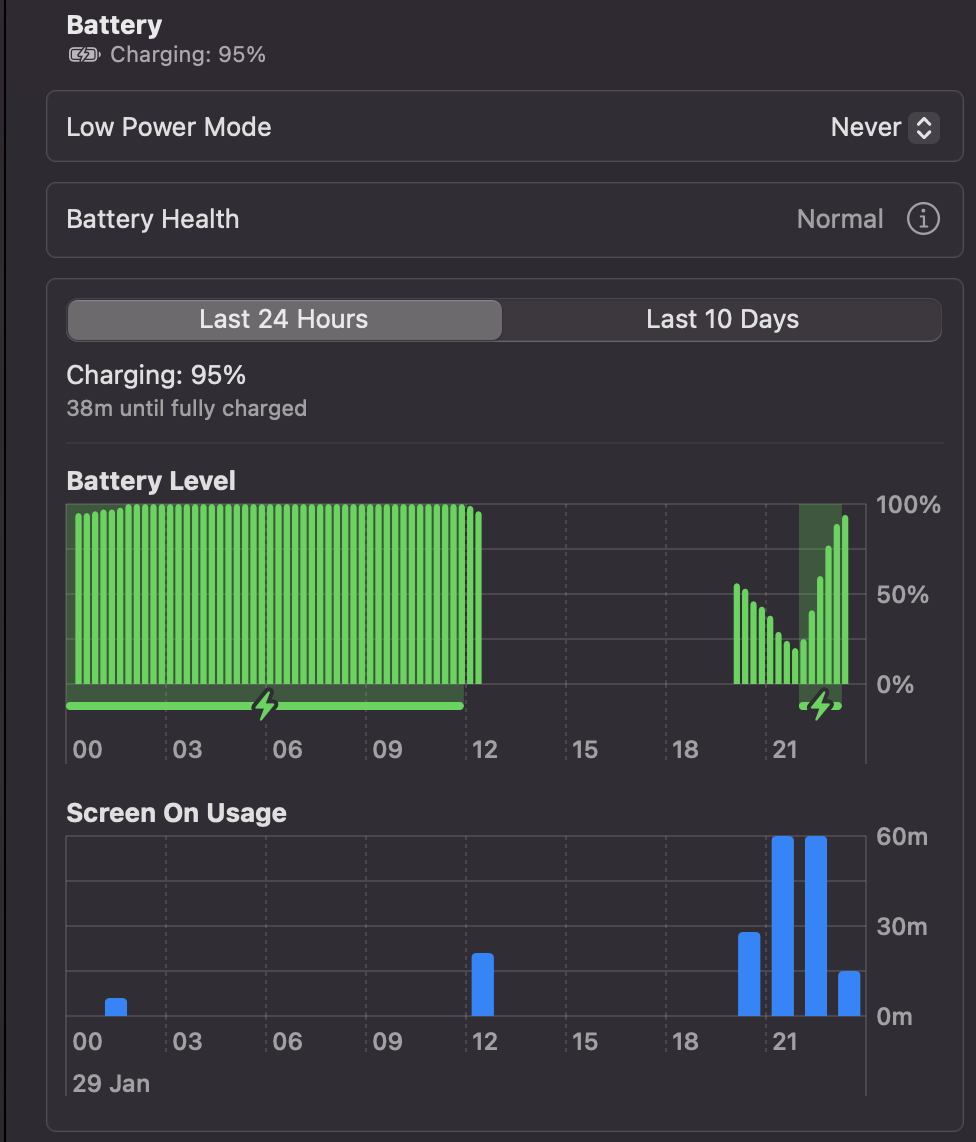Select the Last 24 Hours segmented control

click(x=283, y=319)
